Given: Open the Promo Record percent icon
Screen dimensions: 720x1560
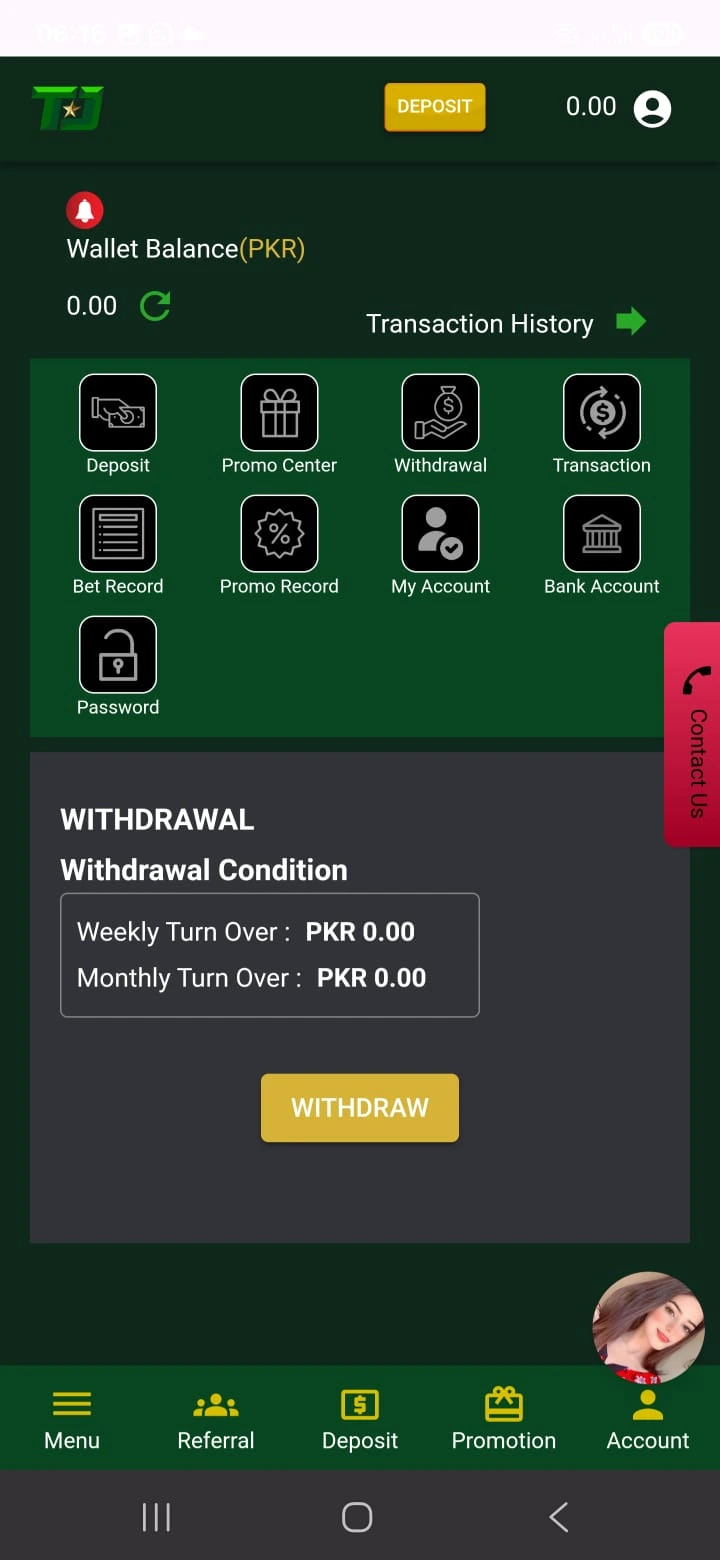Looking at the screenshot, I should [x=278, y=533].
